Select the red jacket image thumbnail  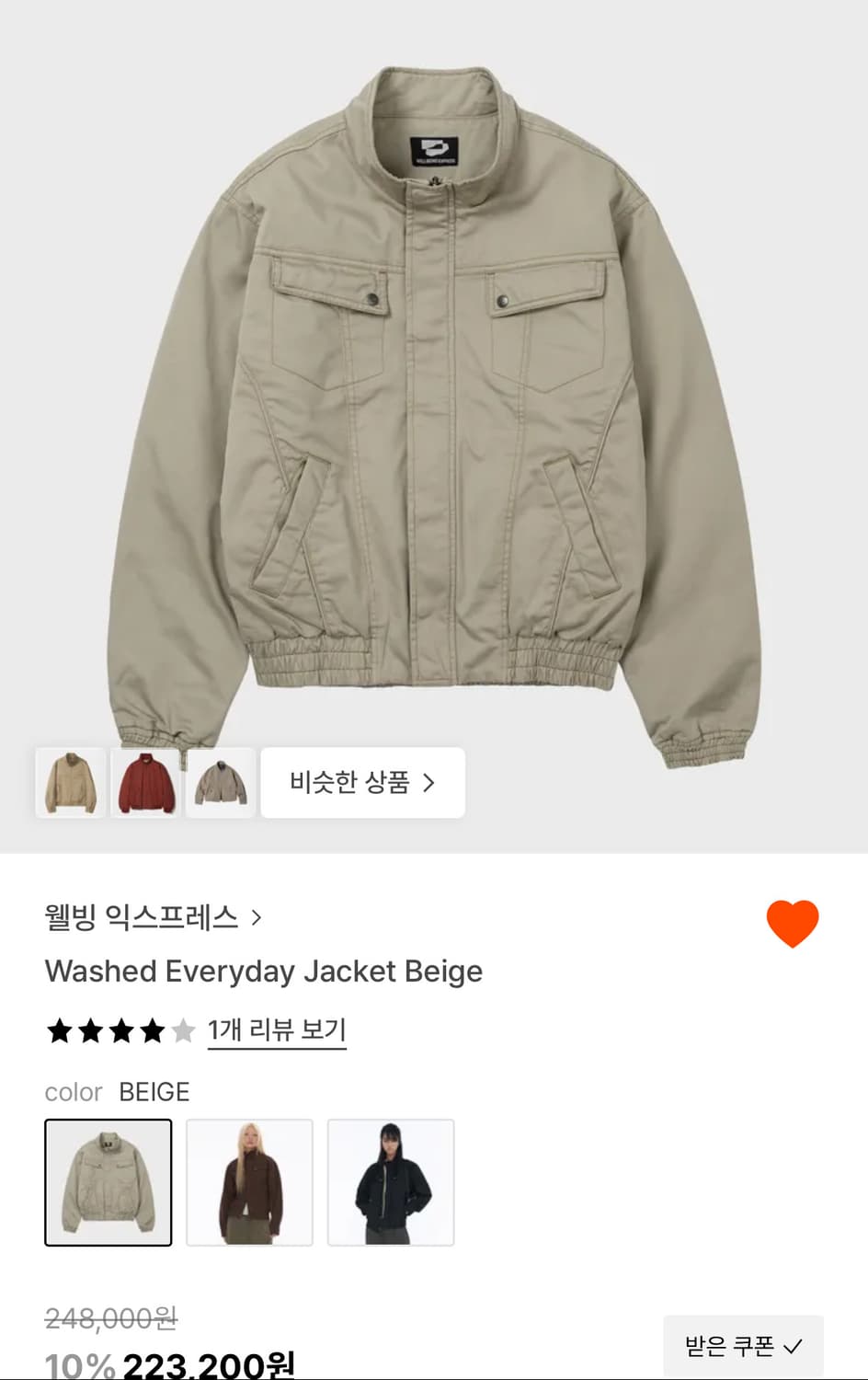pyautogui.click(x=144, y=783)
